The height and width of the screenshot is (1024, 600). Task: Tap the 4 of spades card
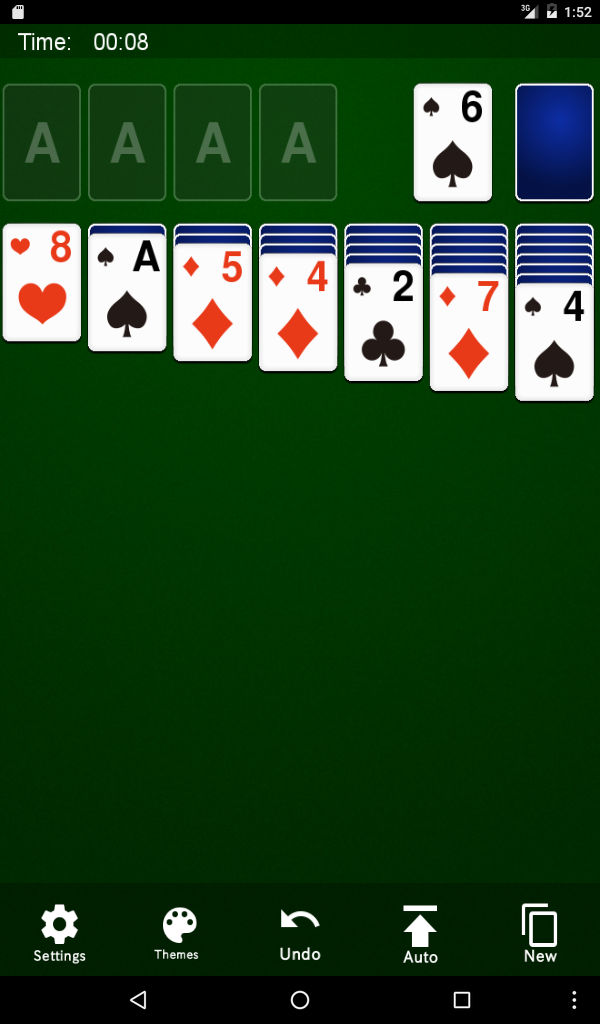point(554,343)
